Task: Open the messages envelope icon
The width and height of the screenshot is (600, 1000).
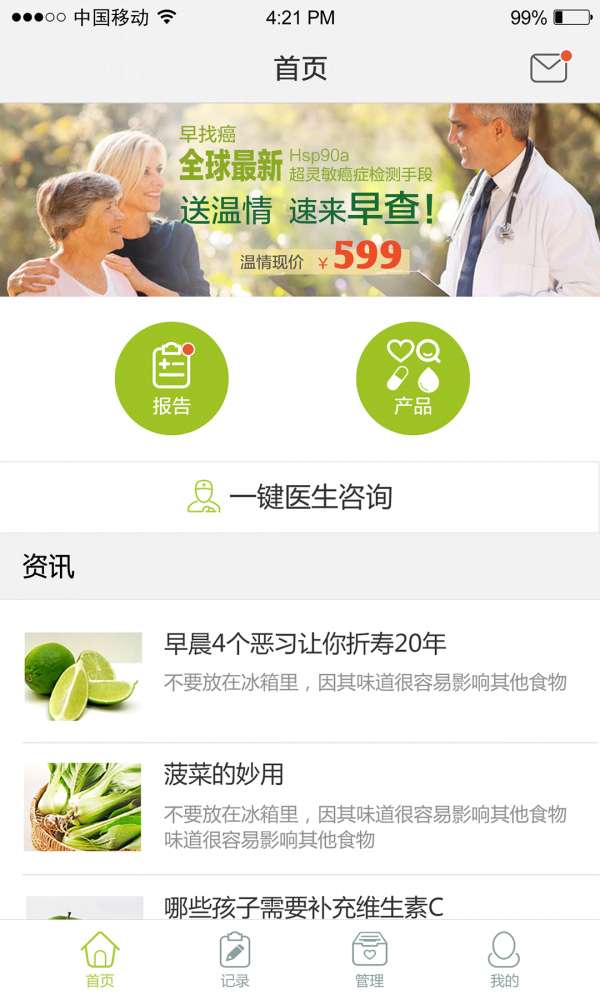Action: click(548, 68)
